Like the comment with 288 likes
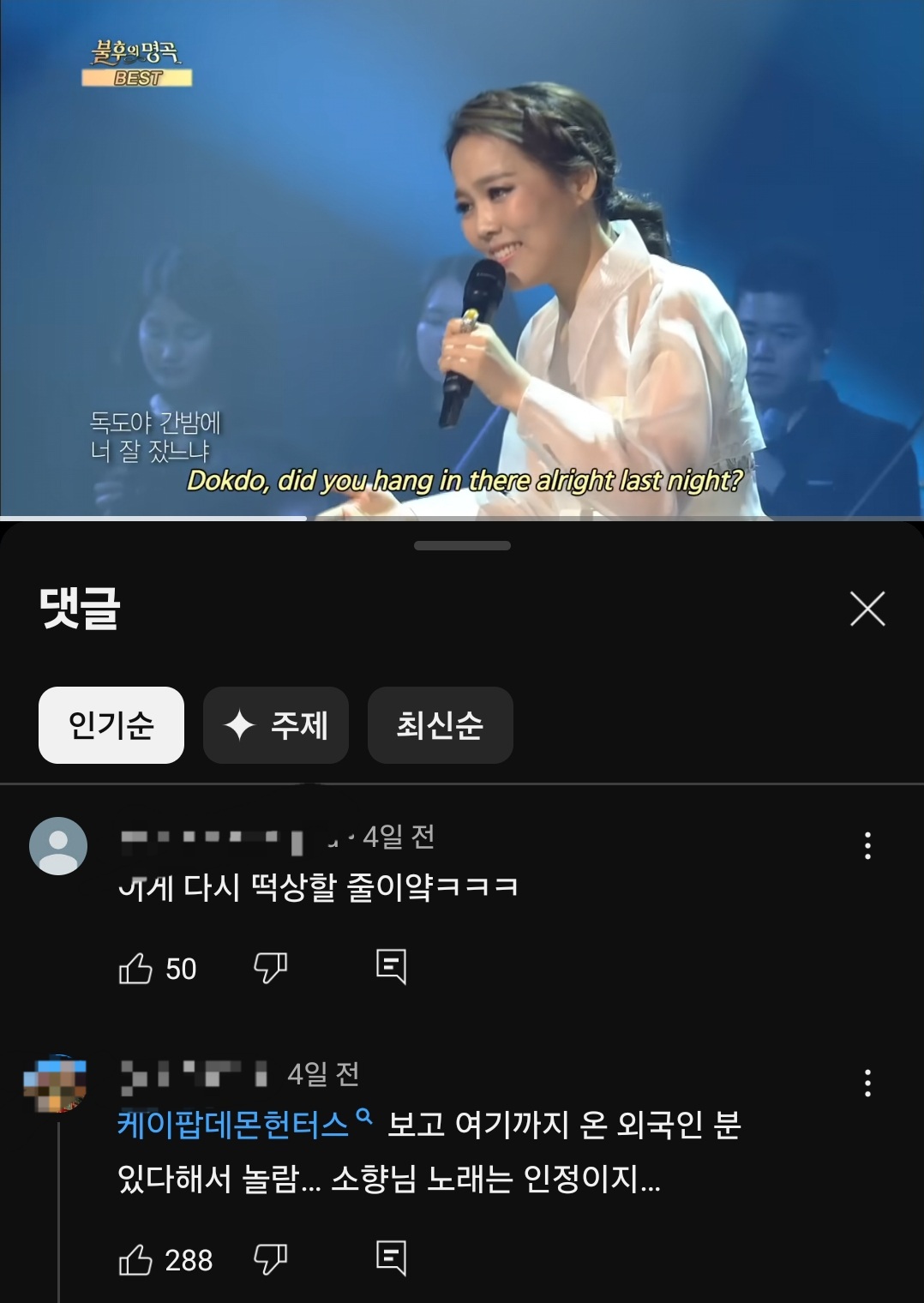The image size is (924, 1303). click(135, 1260)
